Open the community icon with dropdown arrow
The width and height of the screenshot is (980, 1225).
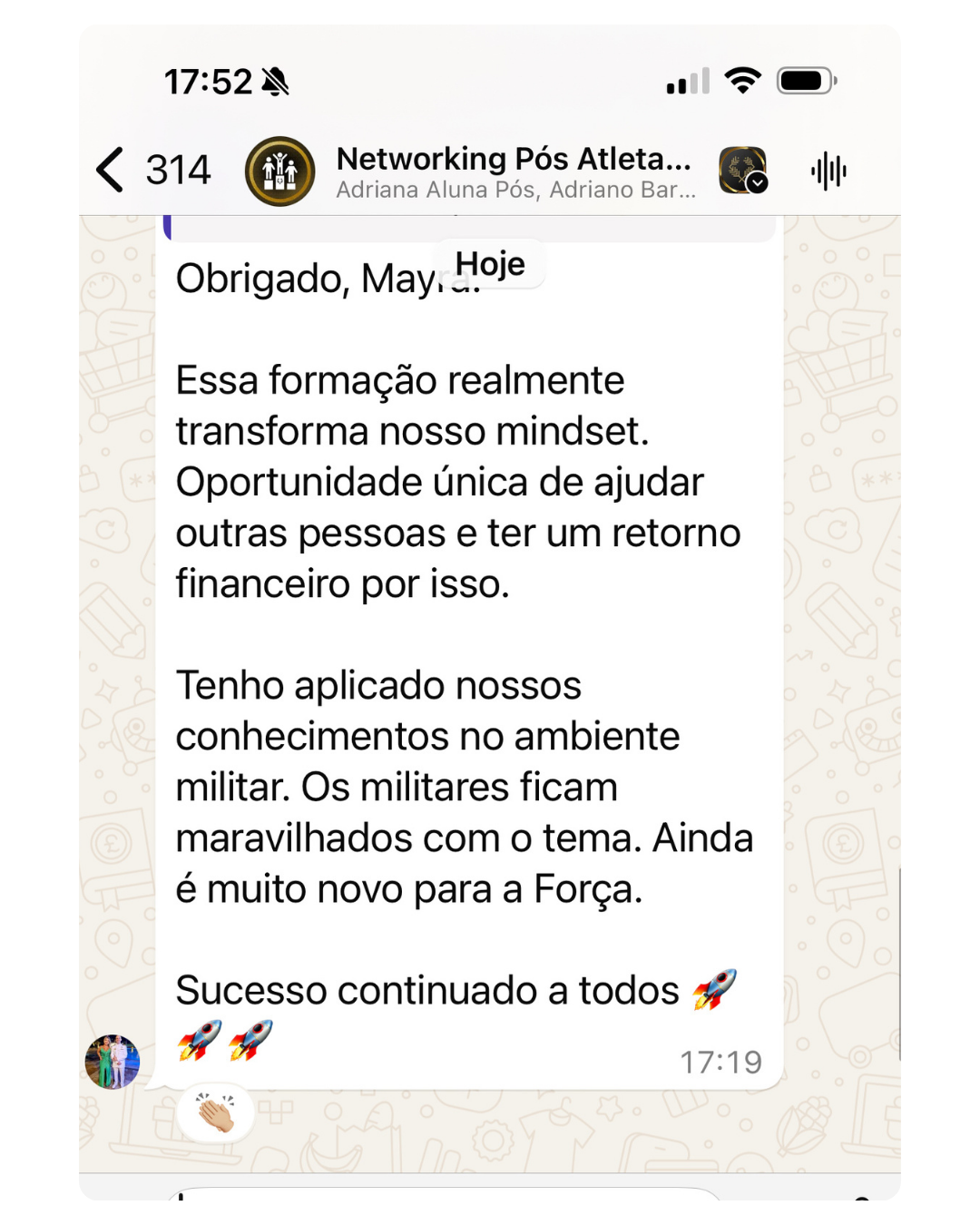point(743,171)
